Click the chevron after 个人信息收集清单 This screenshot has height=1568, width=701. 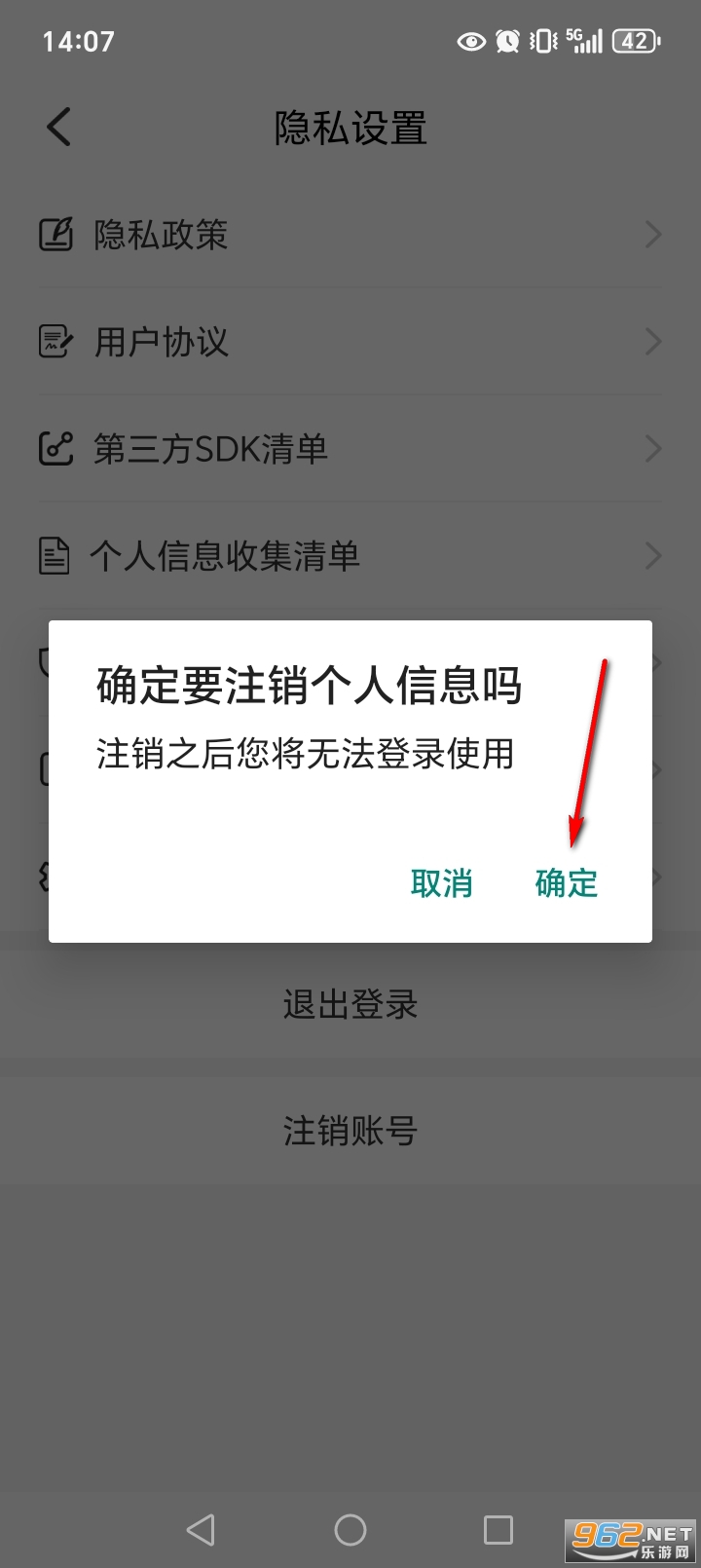(x=652, y=555)
